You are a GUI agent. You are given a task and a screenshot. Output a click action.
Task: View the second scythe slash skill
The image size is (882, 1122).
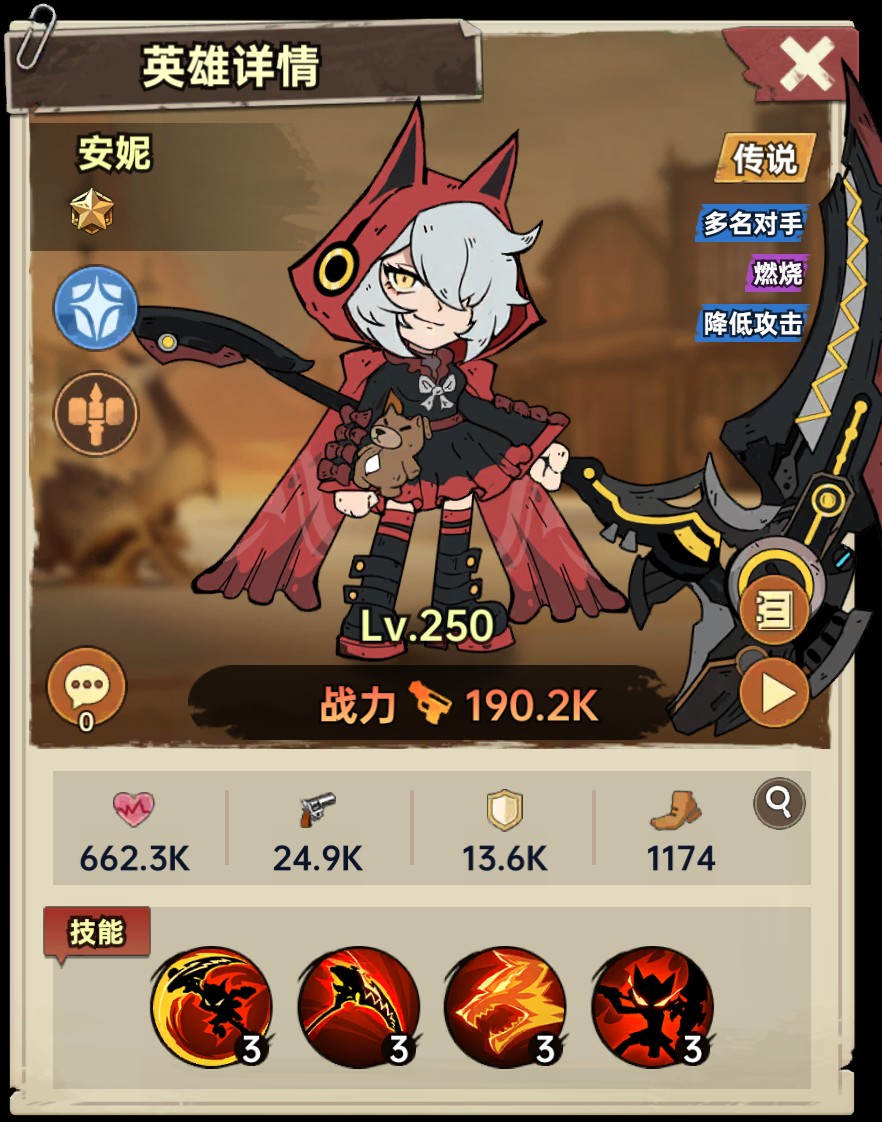(358, 1007)
